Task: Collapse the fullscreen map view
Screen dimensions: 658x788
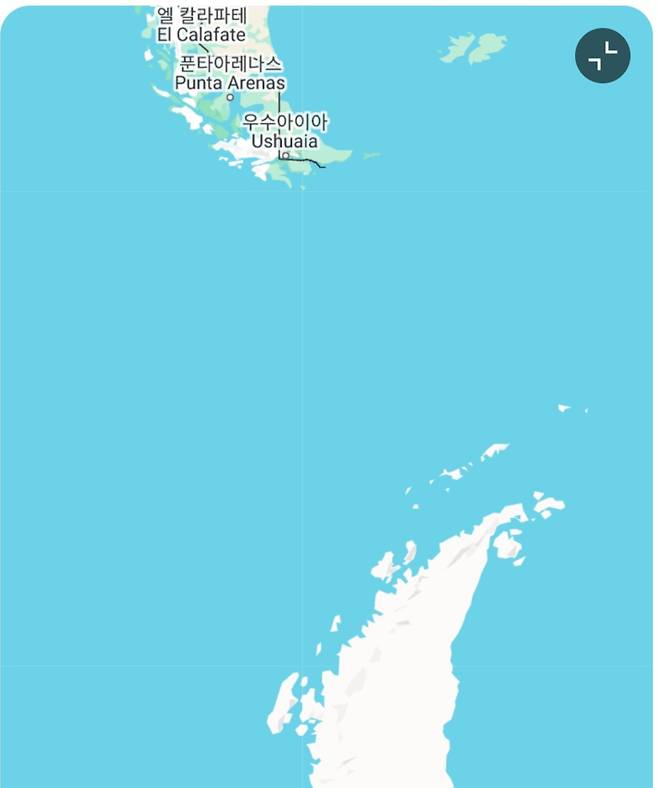Action: tap(602, 55)
